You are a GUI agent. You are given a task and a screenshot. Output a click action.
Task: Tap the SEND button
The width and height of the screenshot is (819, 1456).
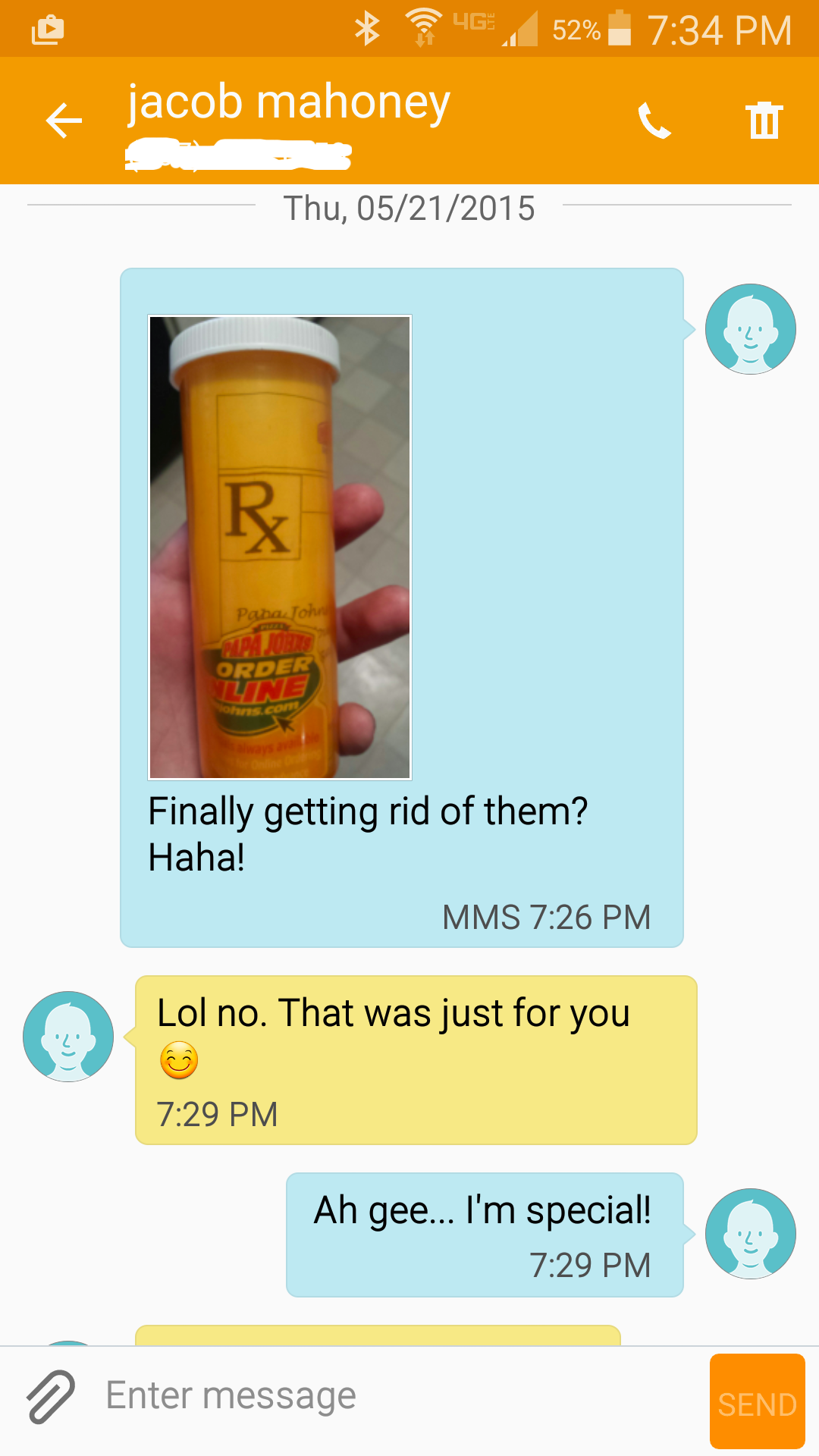(x=756, y=1401)
